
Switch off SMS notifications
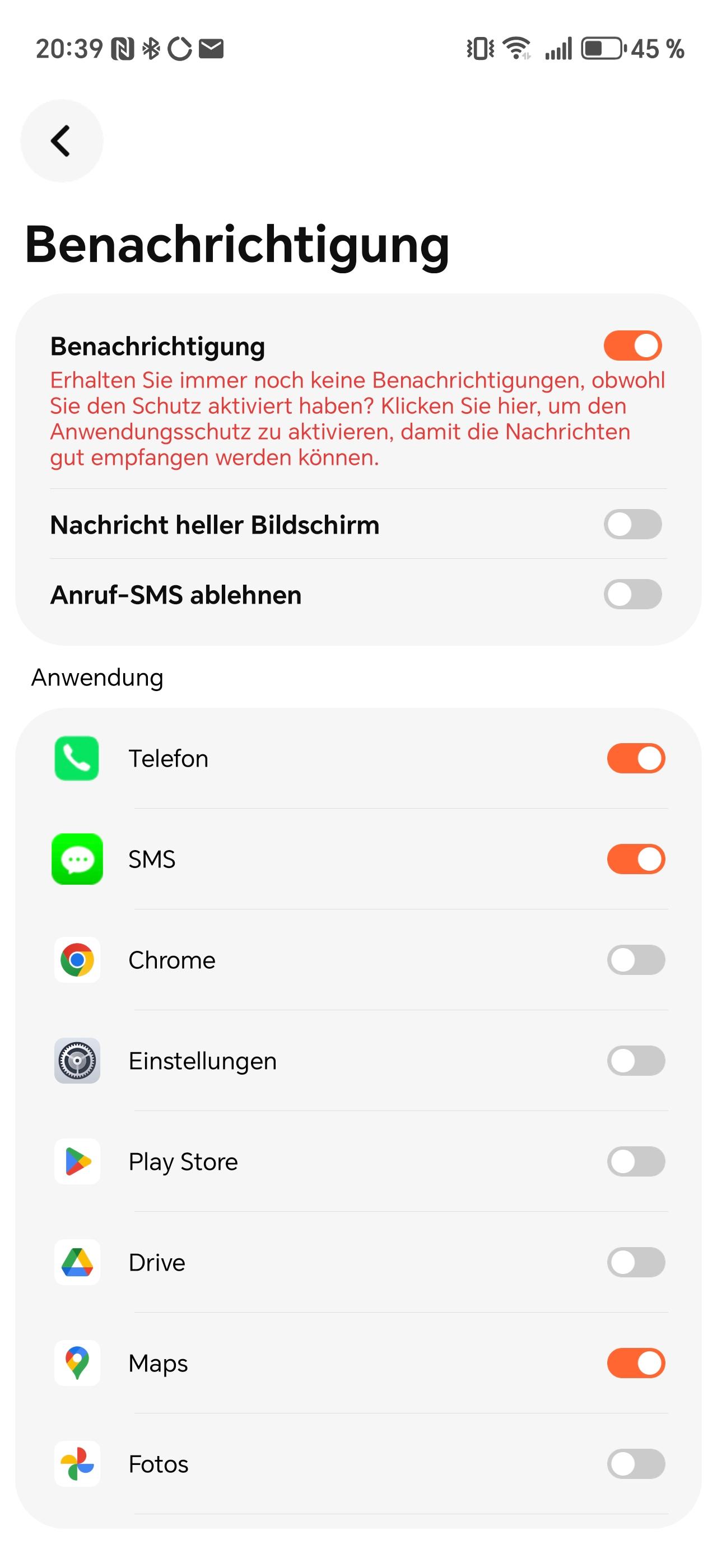tap(635, 859)
